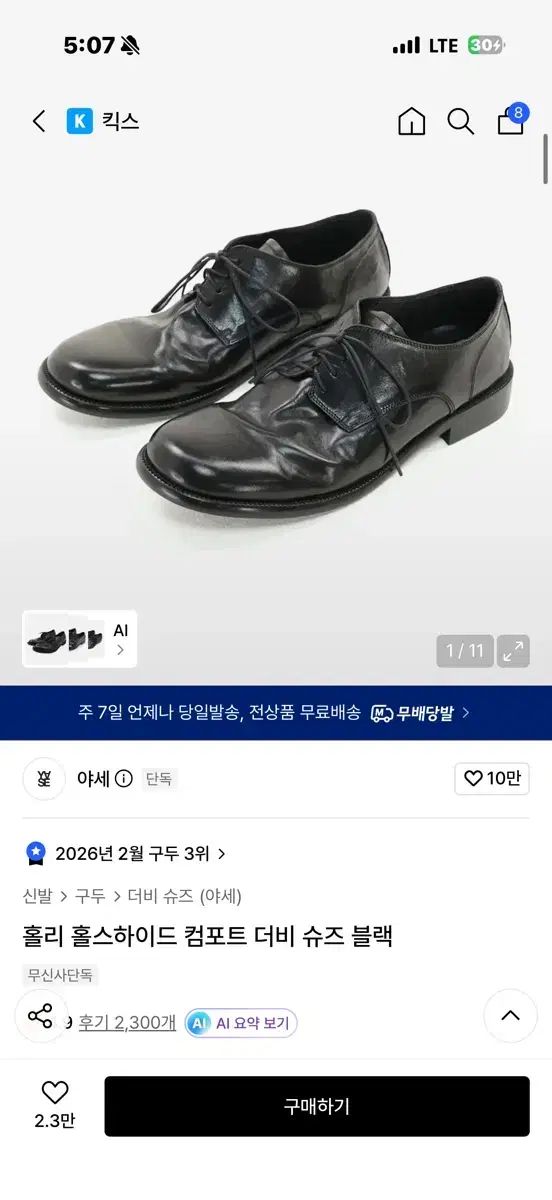Open the shopping bag cart

(x=511, y=119)
